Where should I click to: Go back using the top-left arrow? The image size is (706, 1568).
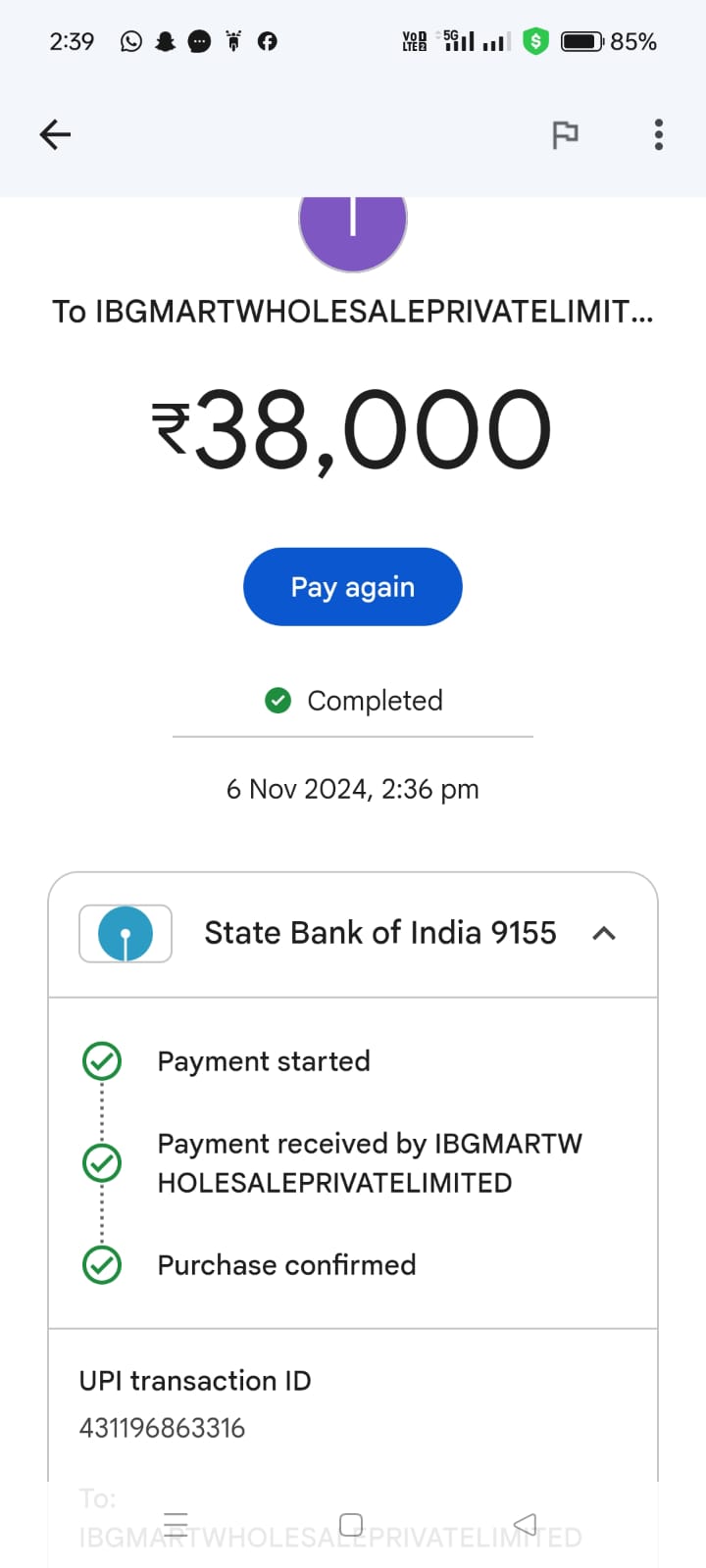55,134
